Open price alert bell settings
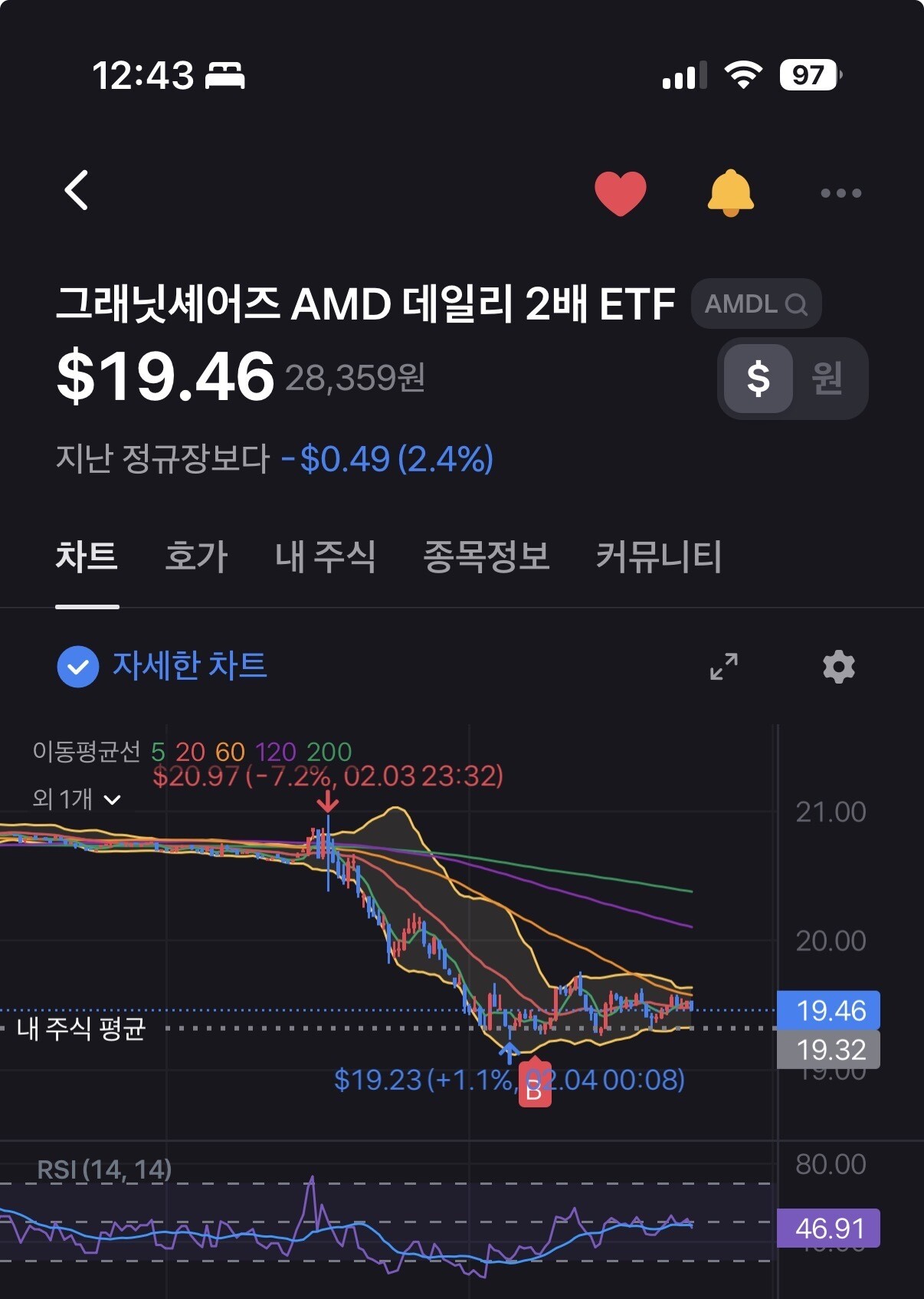The height and width of the screenshot is (1299, 924). [x=730, y=193]
